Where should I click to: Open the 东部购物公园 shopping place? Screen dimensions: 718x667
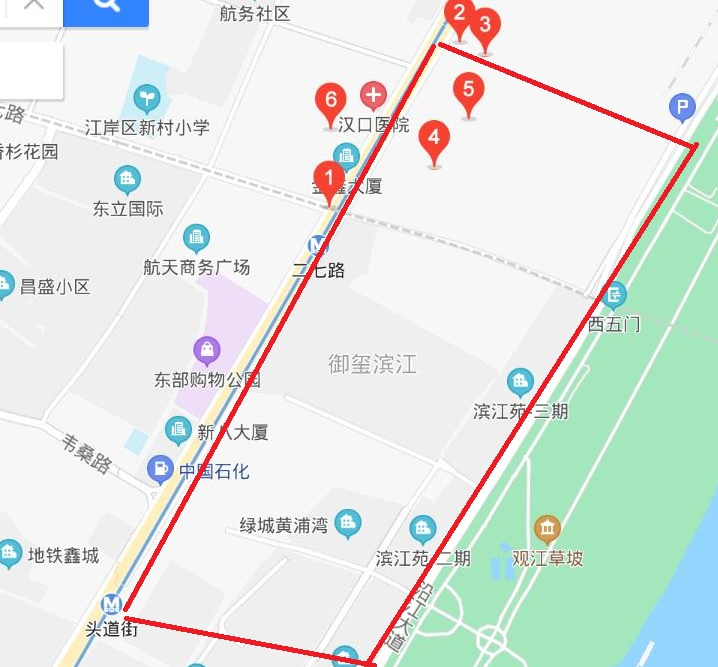point(207,350)
